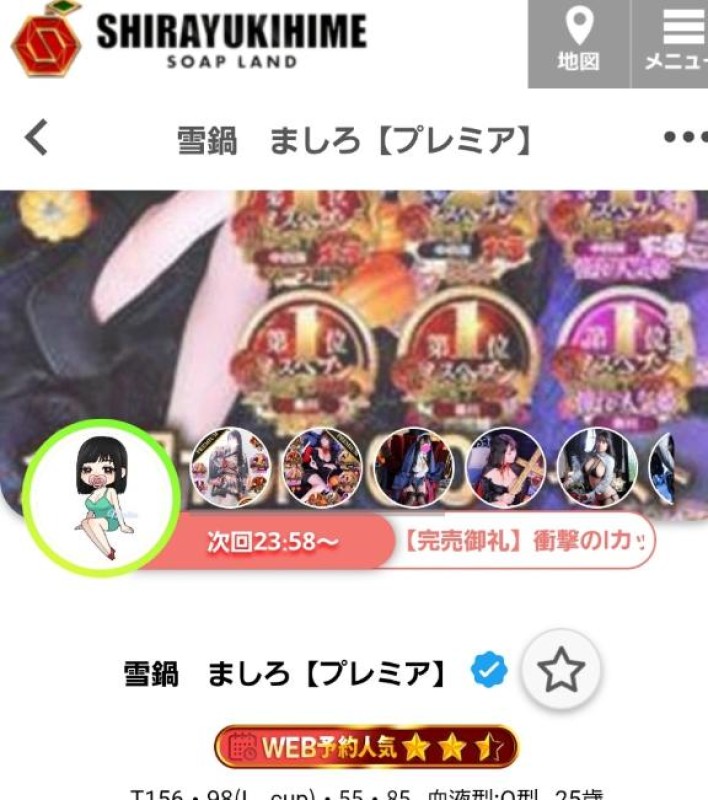Open the third story circle thumbnail
This screenshot has height=800, width=708.
tap(414, 467)
